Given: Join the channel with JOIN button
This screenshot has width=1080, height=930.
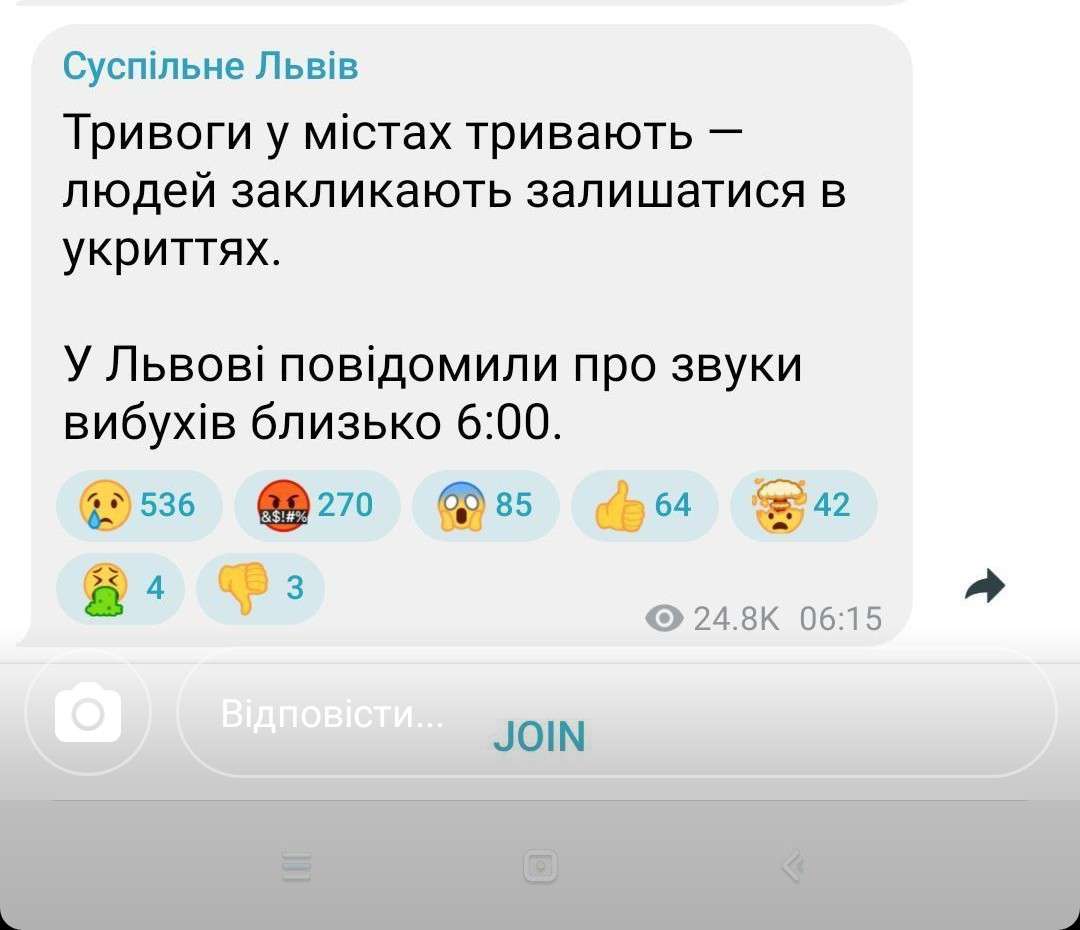Looking at the screenshot, I should 540,737.
